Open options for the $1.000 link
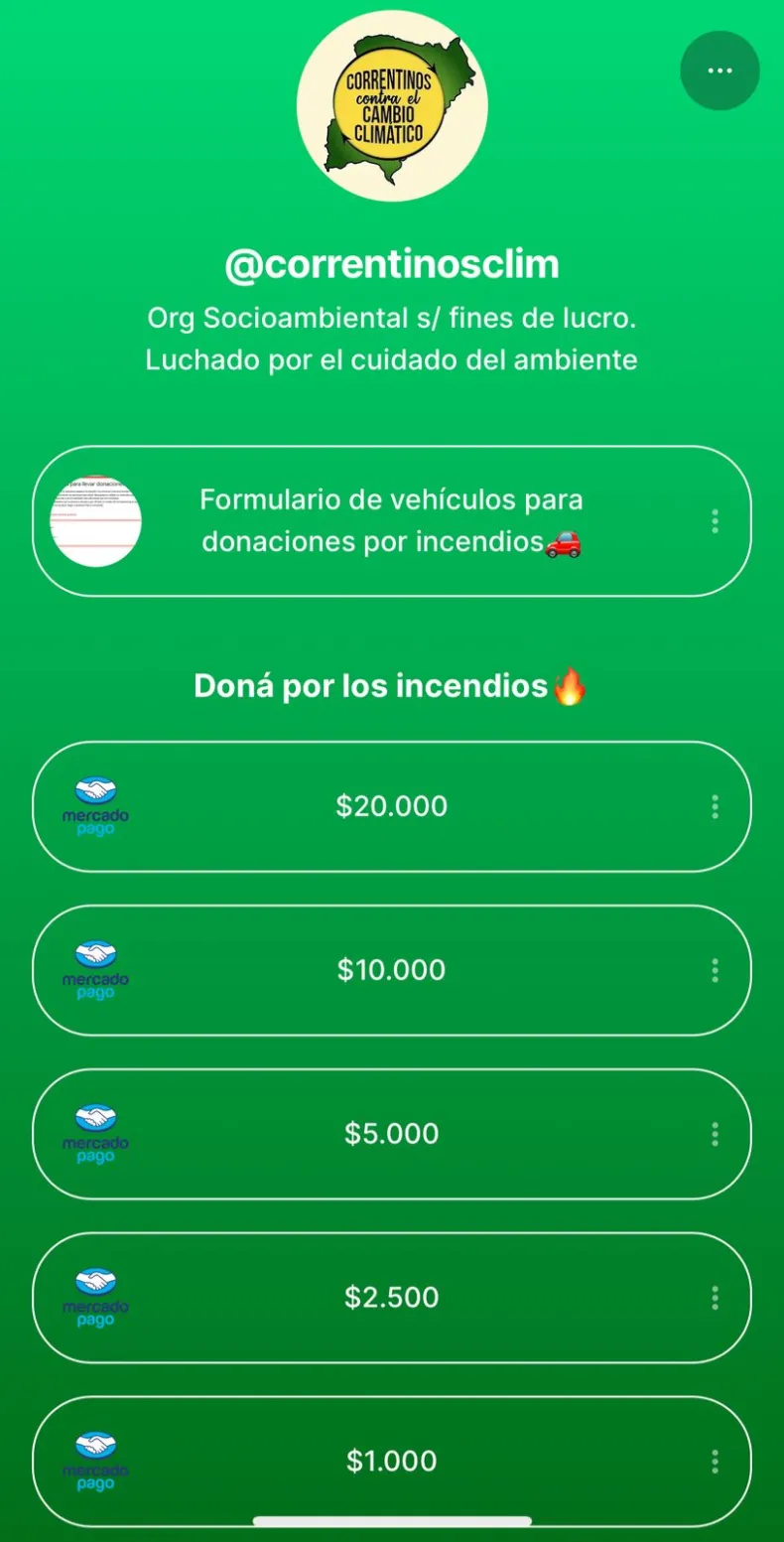 pos(715,1462)
